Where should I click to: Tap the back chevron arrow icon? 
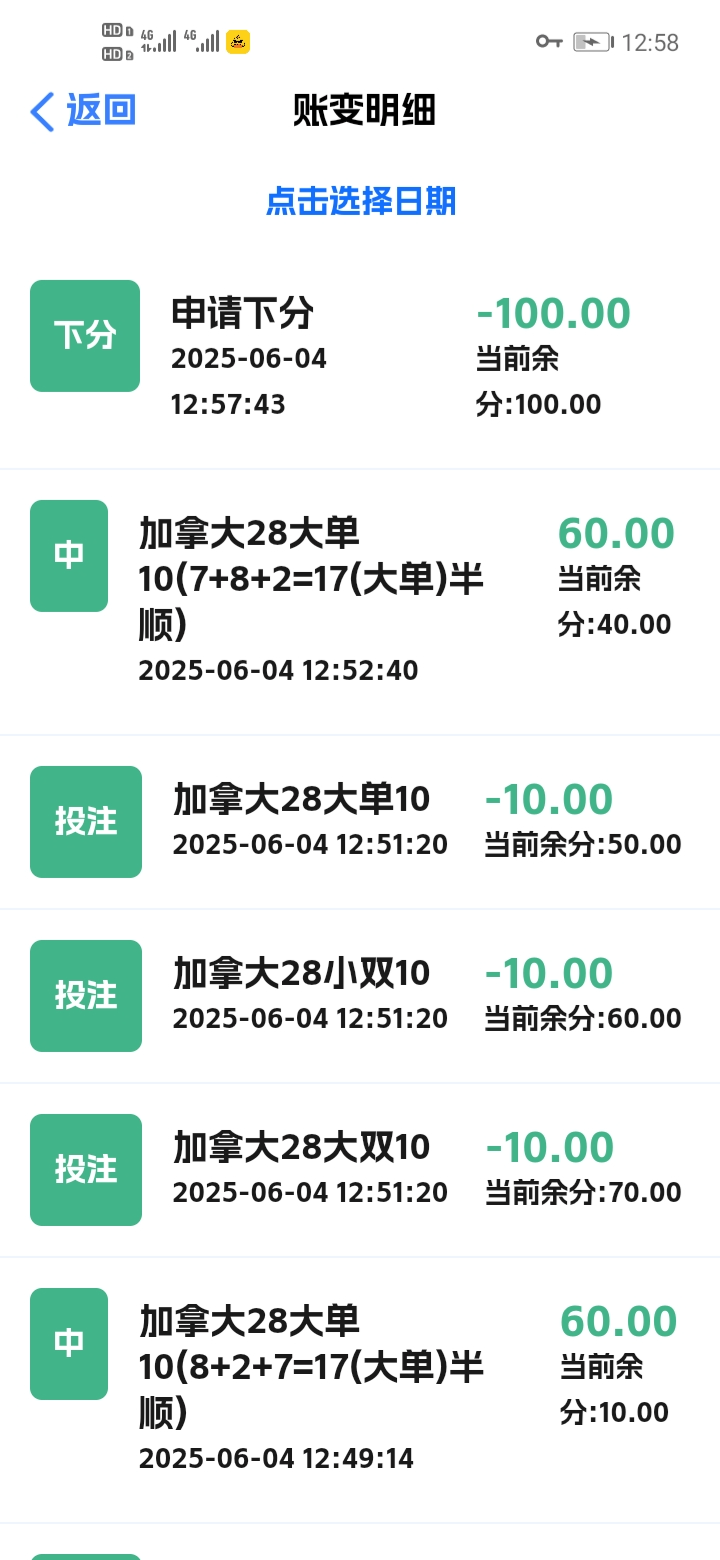click(x=40, y=111)
